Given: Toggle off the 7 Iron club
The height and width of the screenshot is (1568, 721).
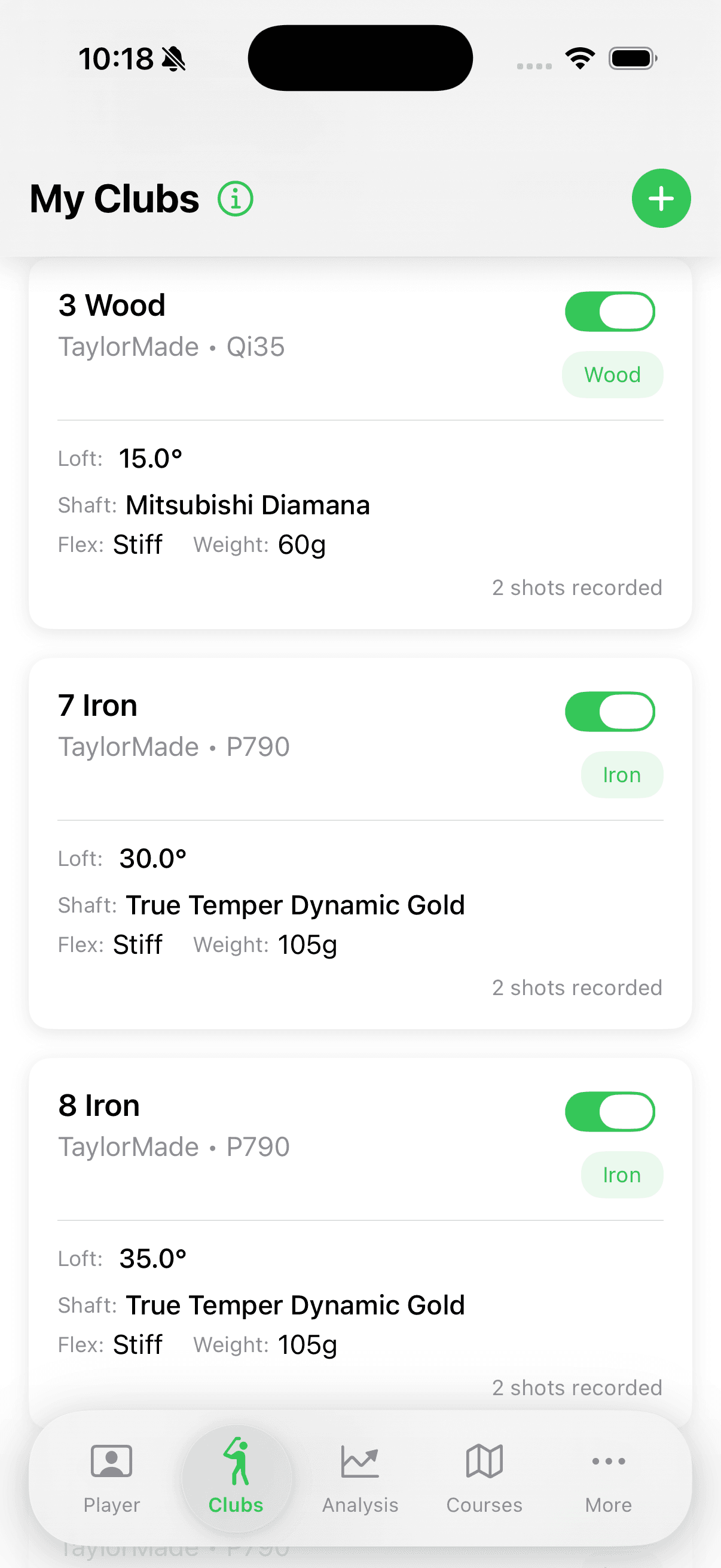Looking at the screenshot, I should tap(610, 711).
